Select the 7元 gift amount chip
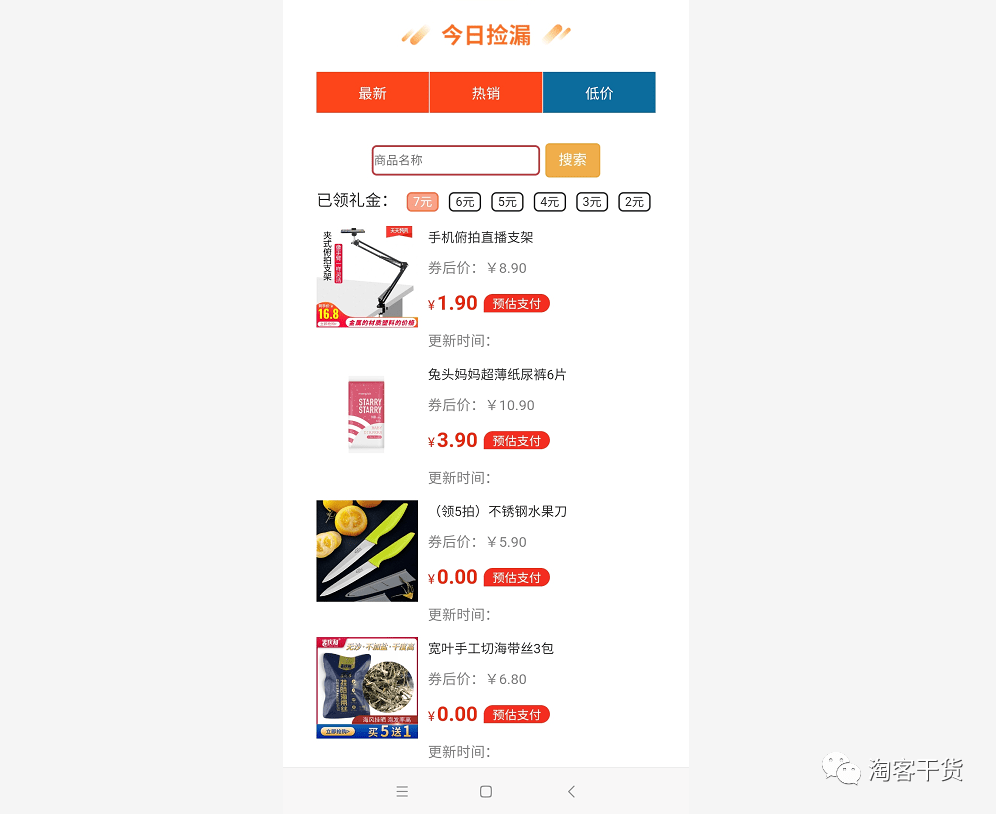 pos(422,202)
